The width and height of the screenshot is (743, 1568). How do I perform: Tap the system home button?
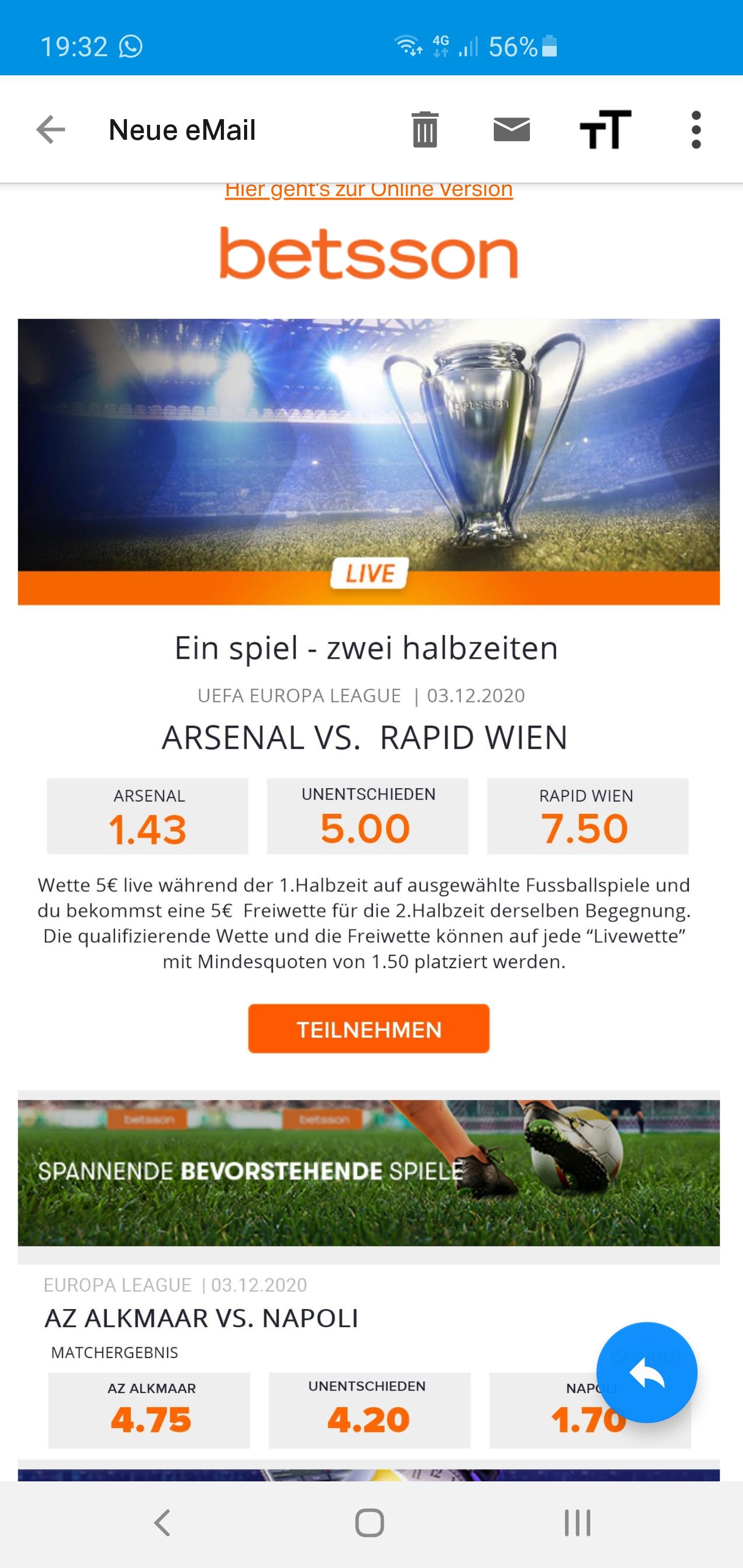369,1523
